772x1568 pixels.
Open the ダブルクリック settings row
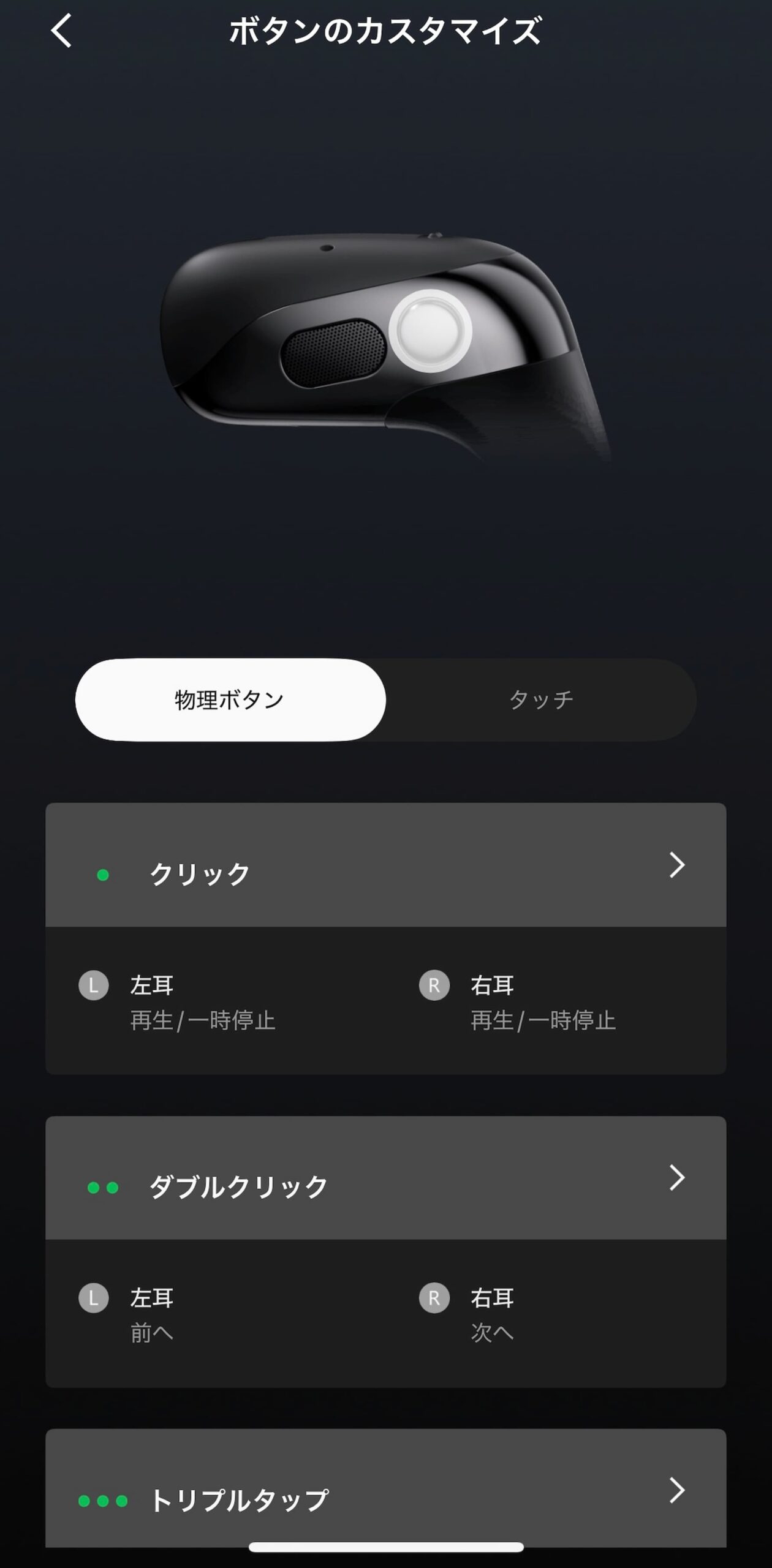coord(386,1178)
